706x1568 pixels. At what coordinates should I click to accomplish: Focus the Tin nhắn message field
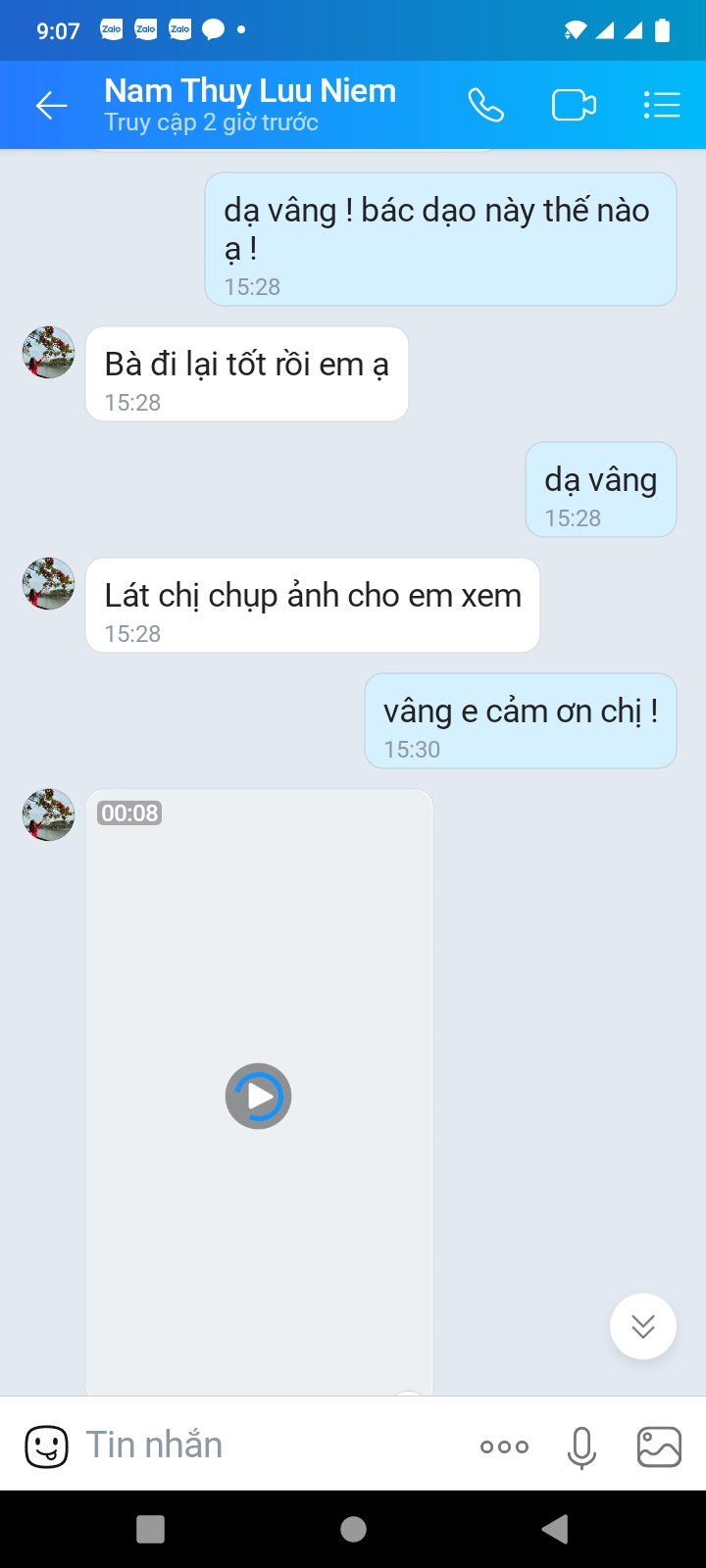pos(265,1445)
